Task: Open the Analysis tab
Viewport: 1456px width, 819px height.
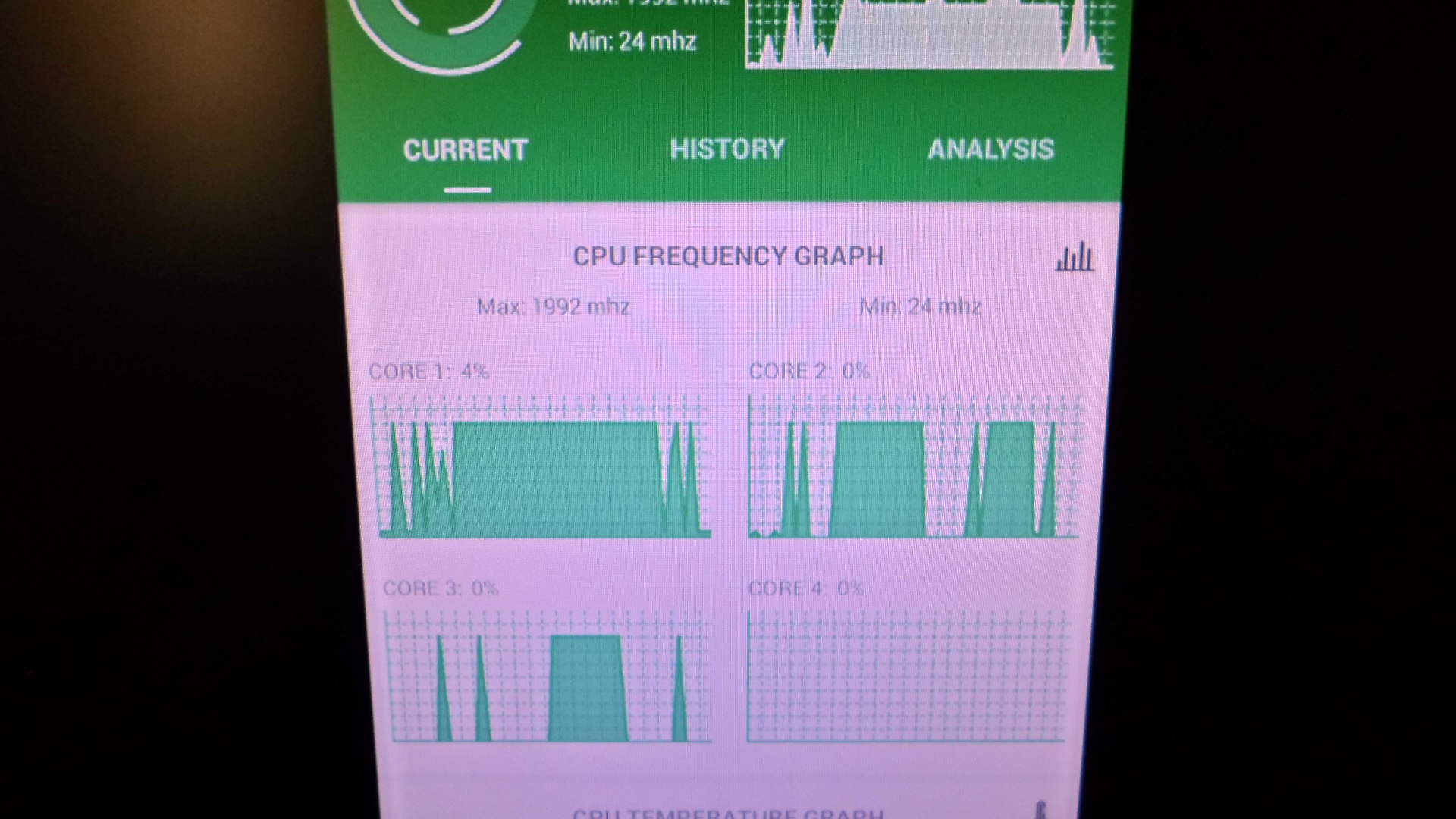Action: pyautogui.click(x=990, y=149)
